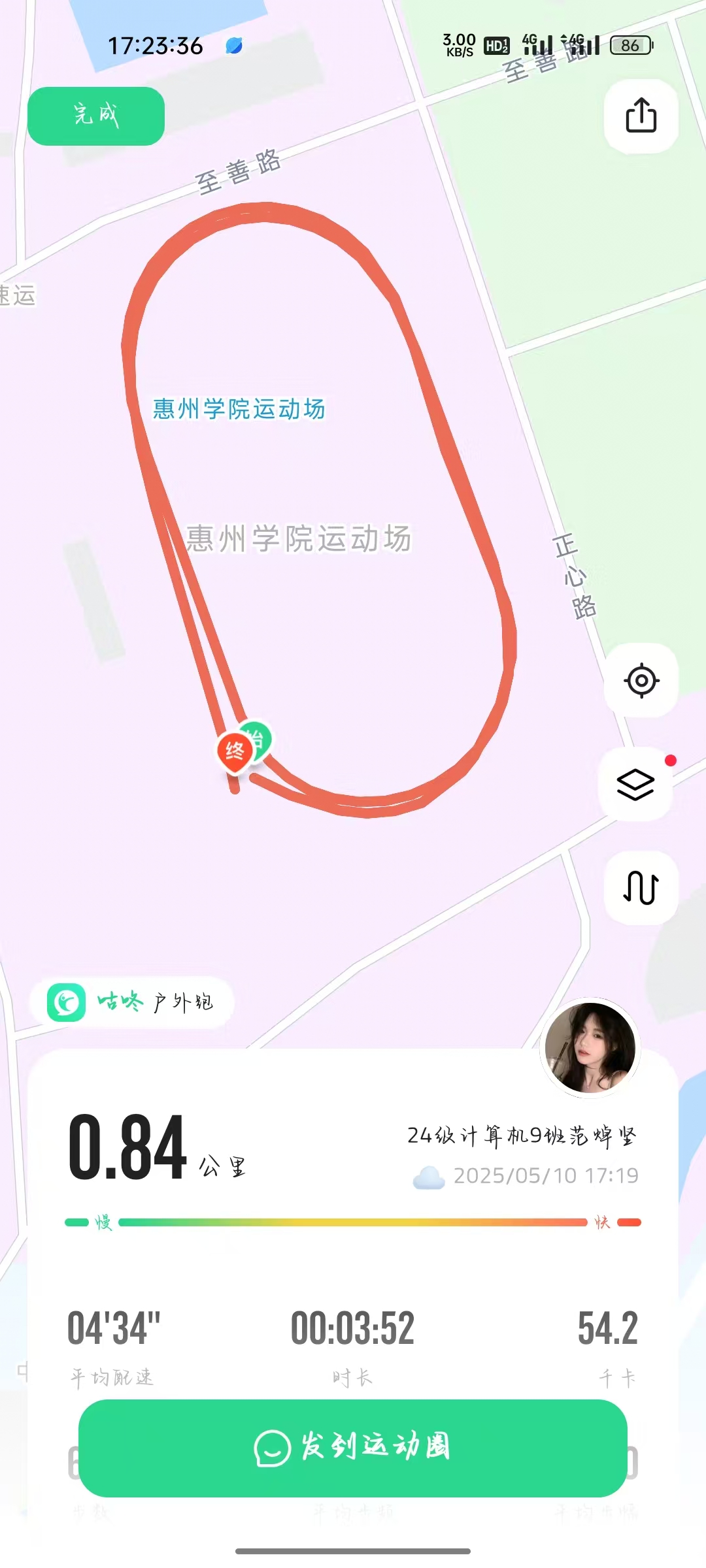Recenter map on the route
This screenshot has width=706, height=1568.
click(641, 680)
